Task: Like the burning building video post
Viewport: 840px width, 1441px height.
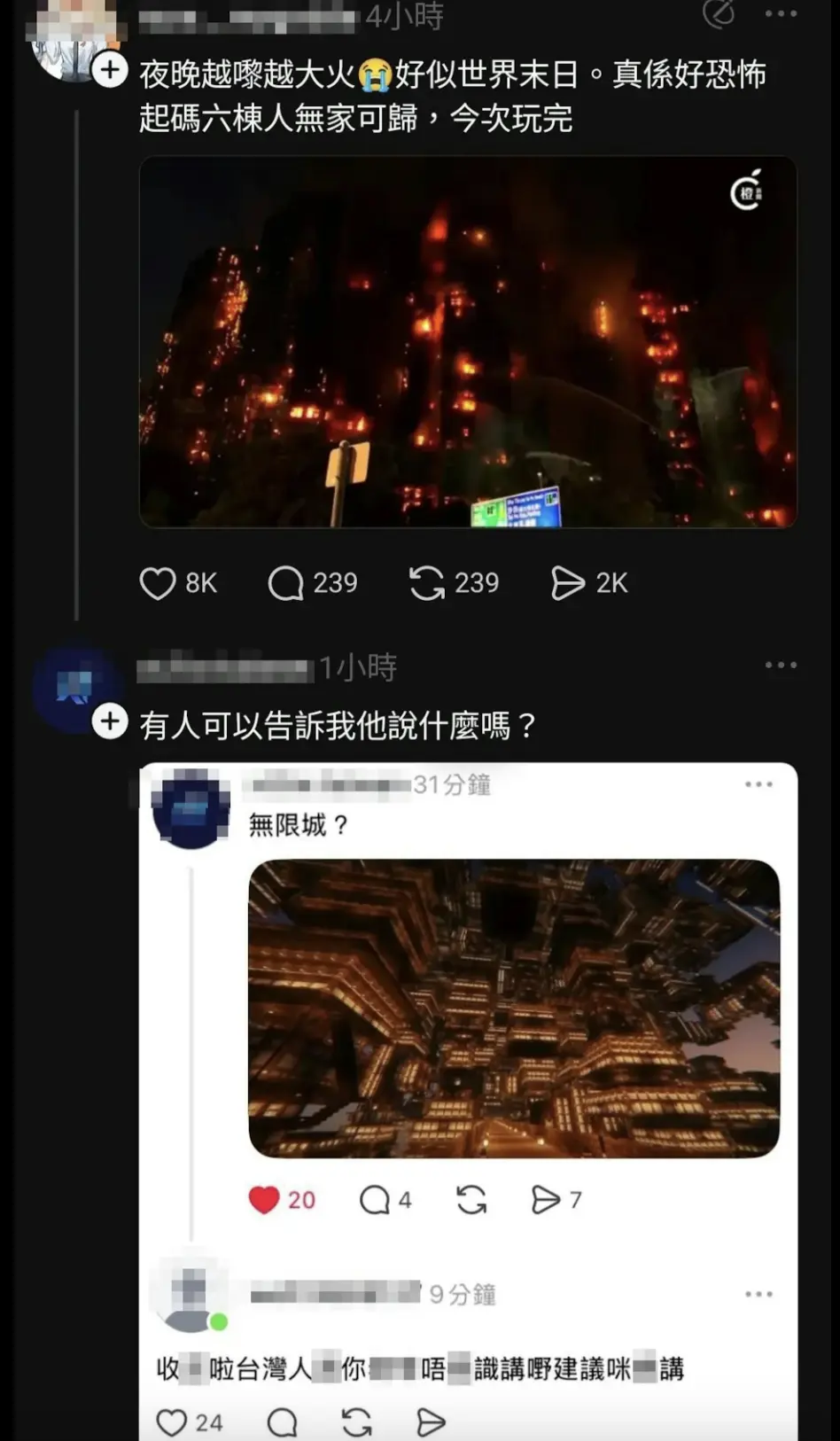Action: [x=158, y=582]
